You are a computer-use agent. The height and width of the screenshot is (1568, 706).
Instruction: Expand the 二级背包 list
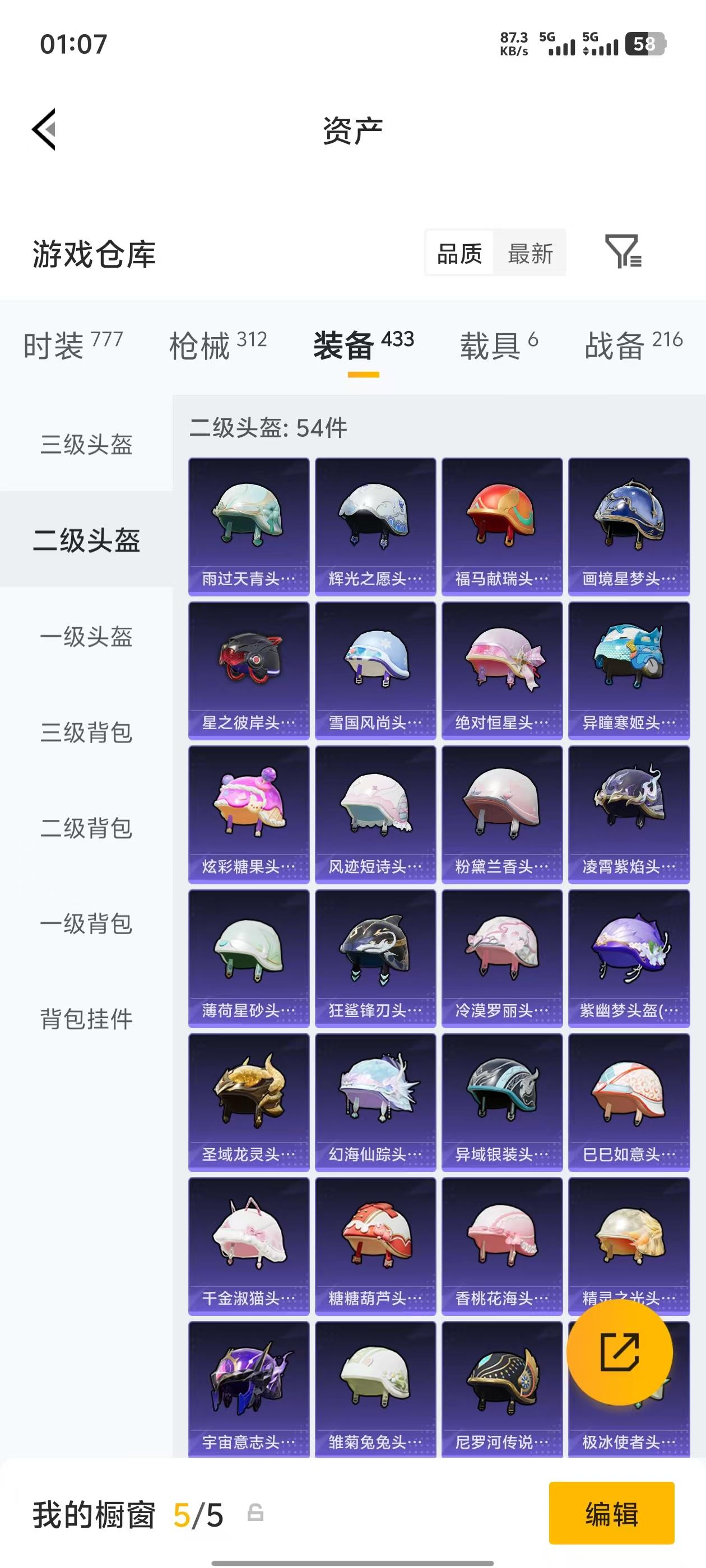(87, 828)
